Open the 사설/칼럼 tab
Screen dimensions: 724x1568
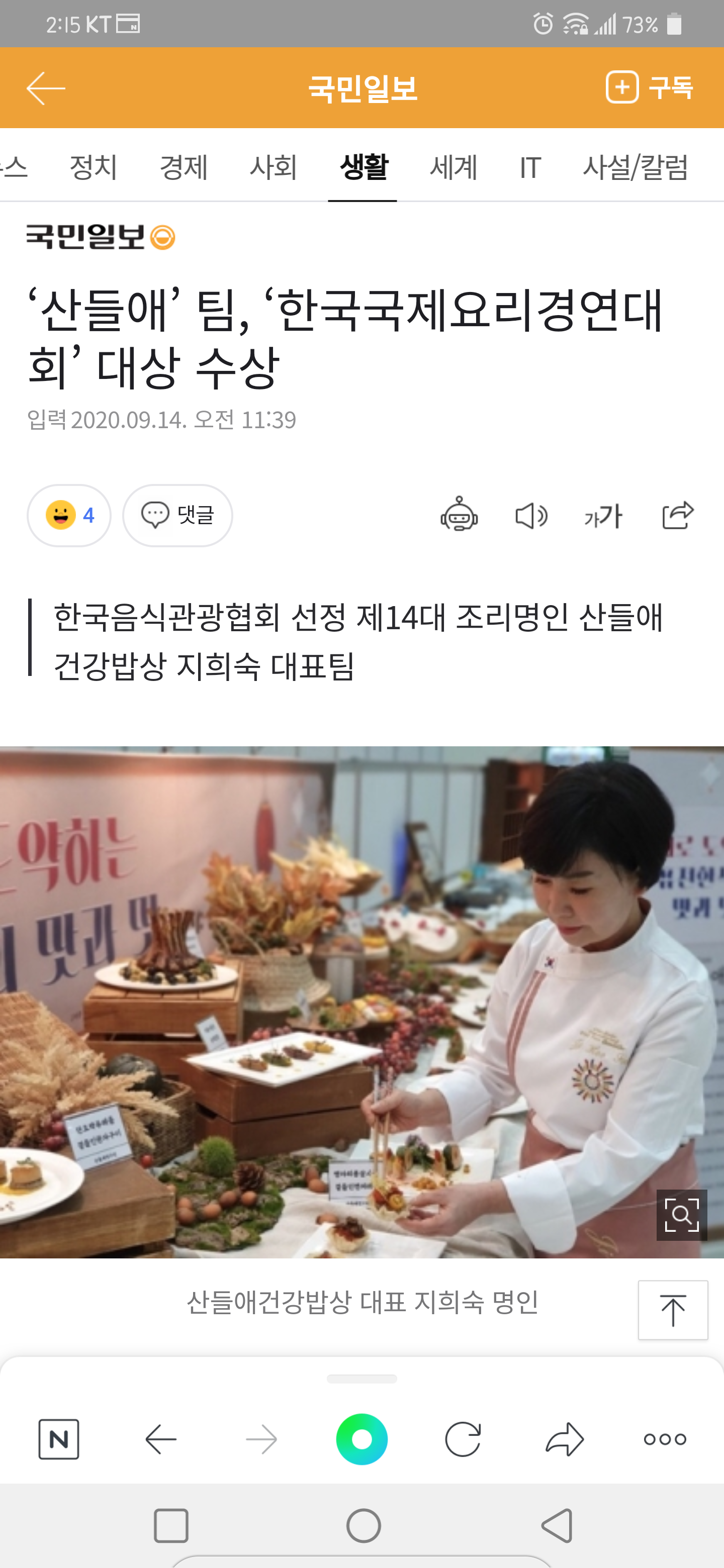635,167
